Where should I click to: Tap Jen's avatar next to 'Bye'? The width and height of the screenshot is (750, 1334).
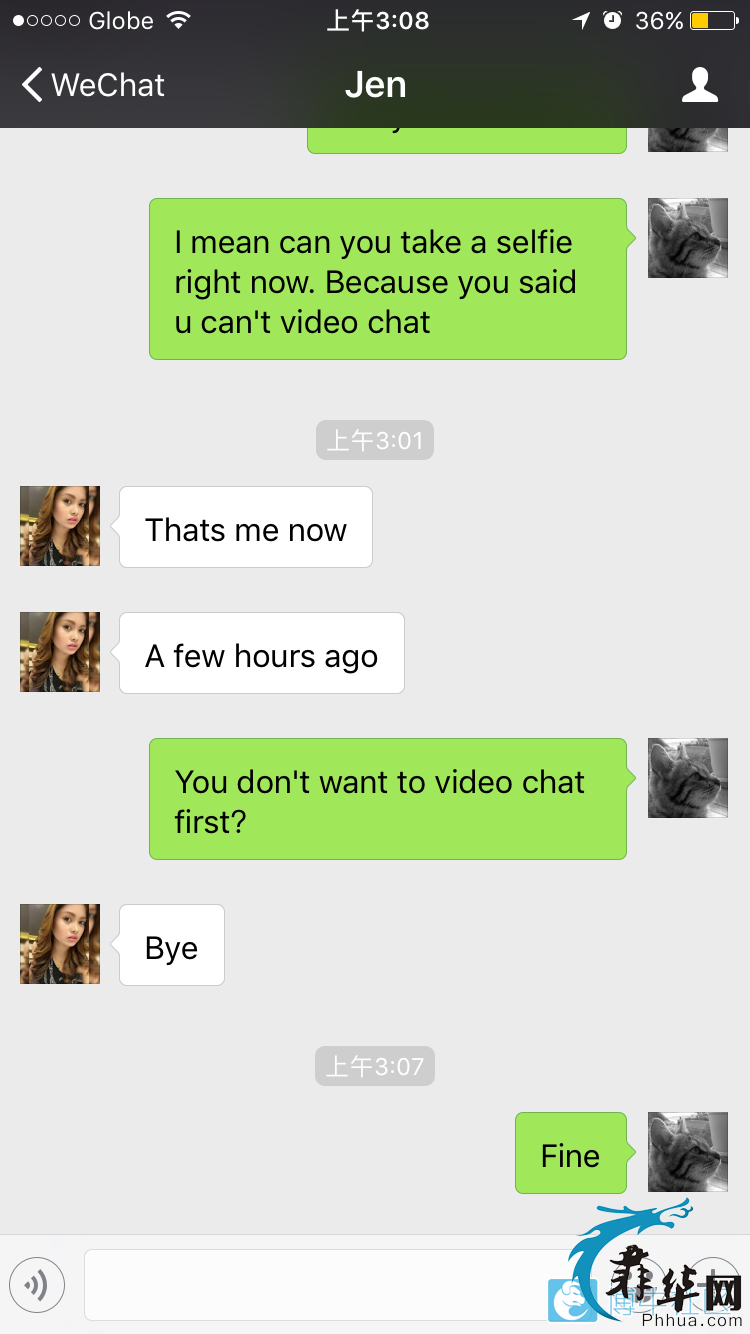click(60, 944)
